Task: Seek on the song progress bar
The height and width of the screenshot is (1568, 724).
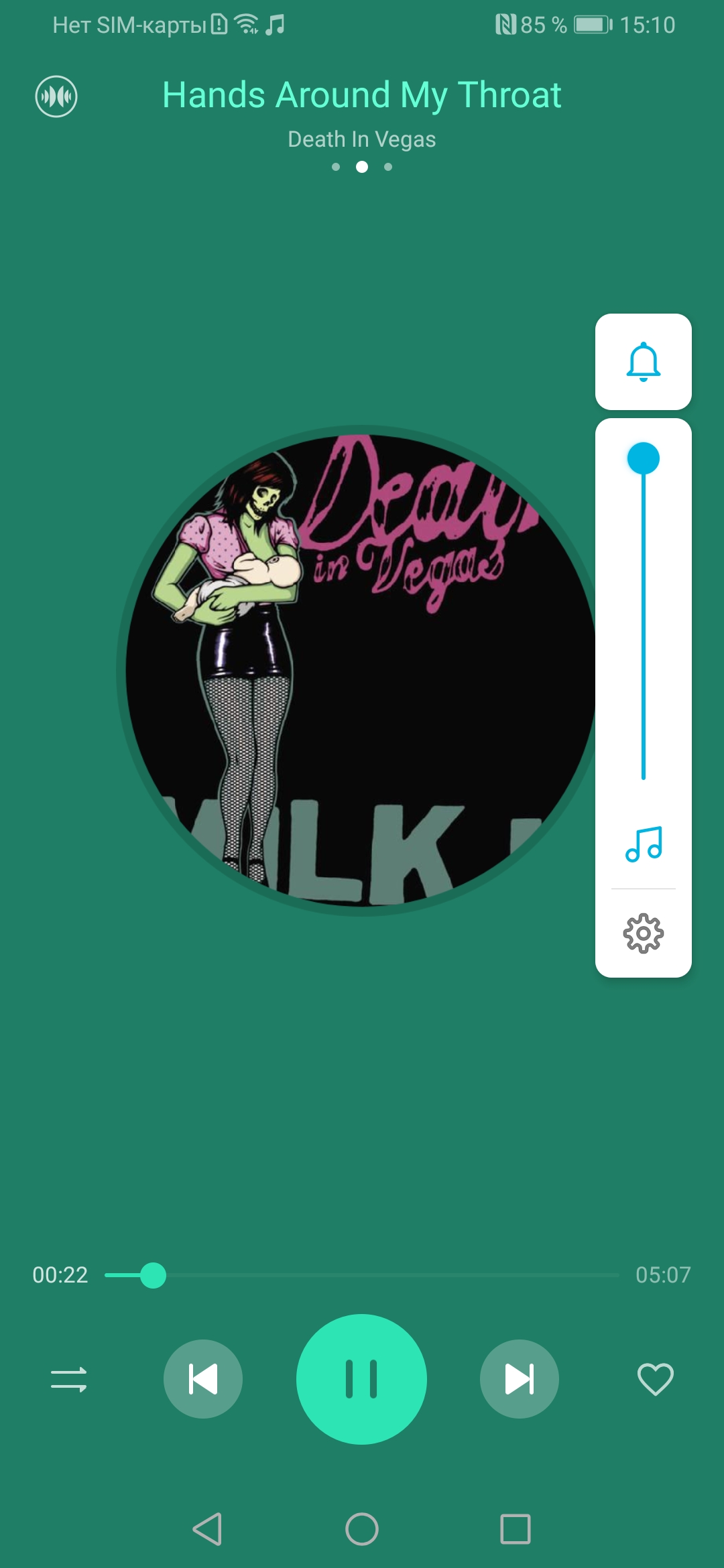Action: [362, 1275]
